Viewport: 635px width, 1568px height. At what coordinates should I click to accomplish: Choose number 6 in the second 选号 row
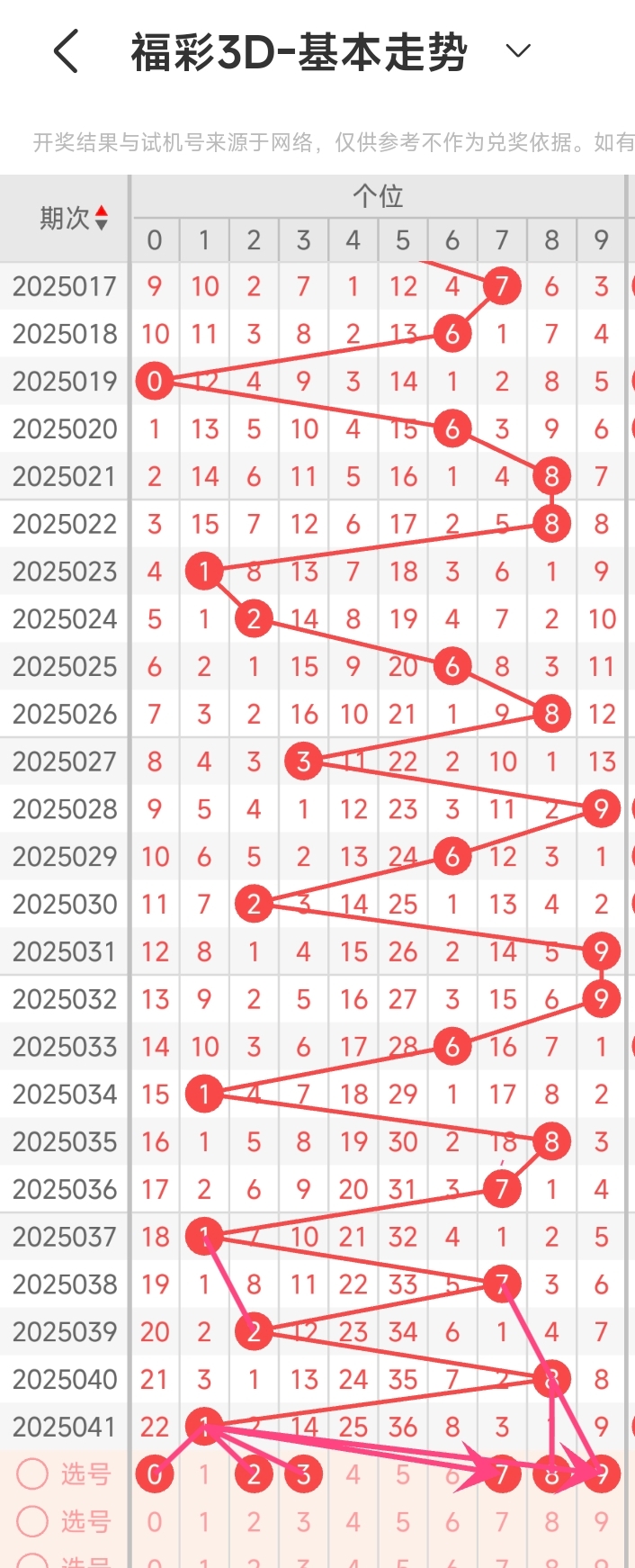point(452,1522)
